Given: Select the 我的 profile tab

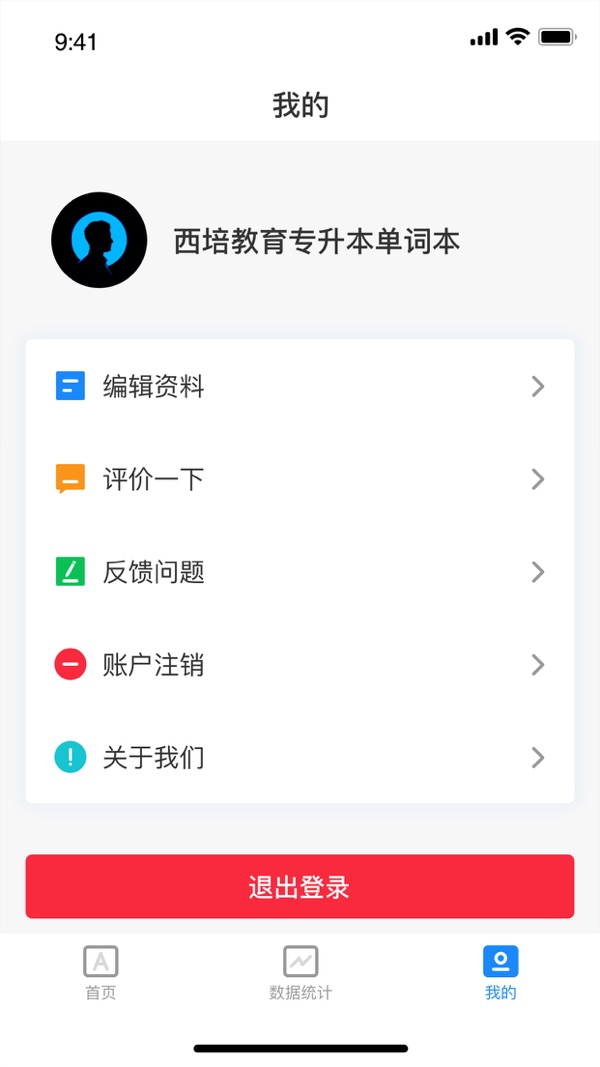Looking at the screenshot, I should (x=500, y=972).
